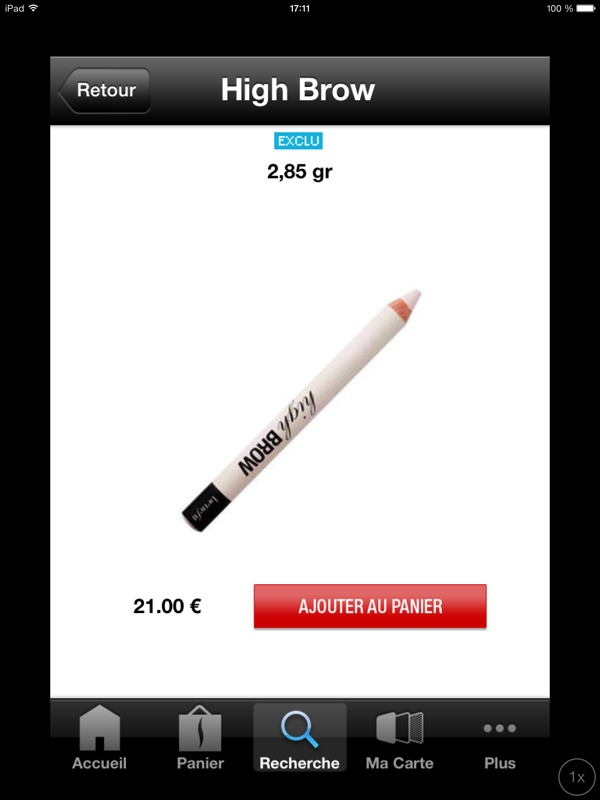Go back with the Retour button

click(105, 90)
